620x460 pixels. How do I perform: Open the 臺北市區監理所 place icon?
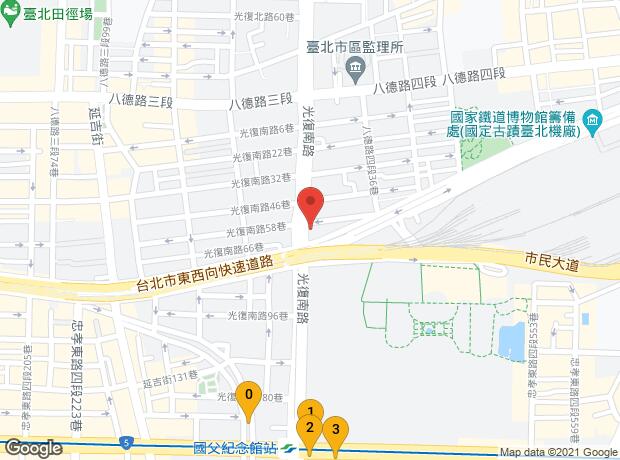[355, 70]
